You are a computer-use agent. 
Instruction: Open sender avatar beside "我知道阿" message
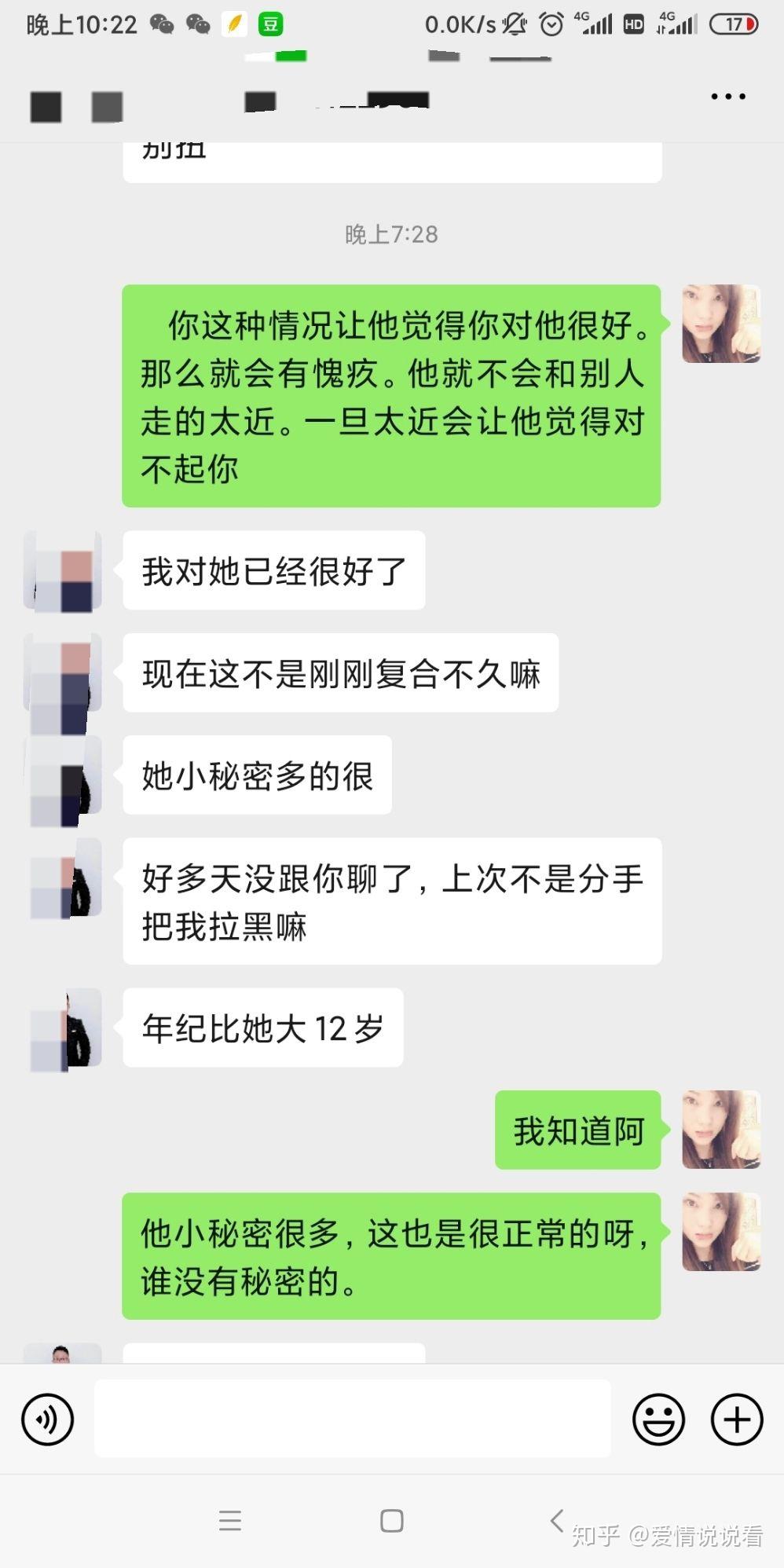pos(720,1129)
